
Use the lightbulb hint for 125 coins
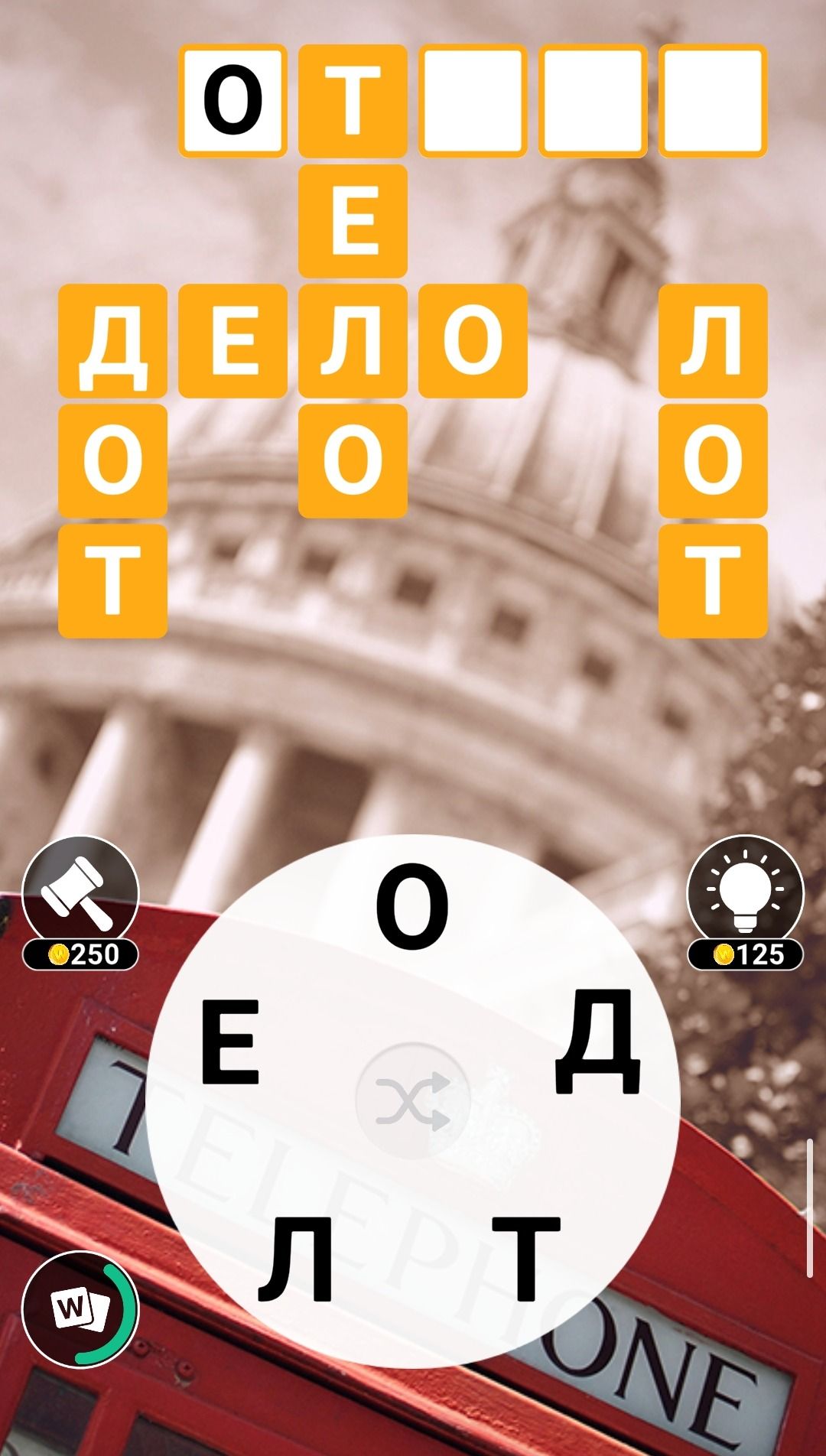tap(745, 902)
